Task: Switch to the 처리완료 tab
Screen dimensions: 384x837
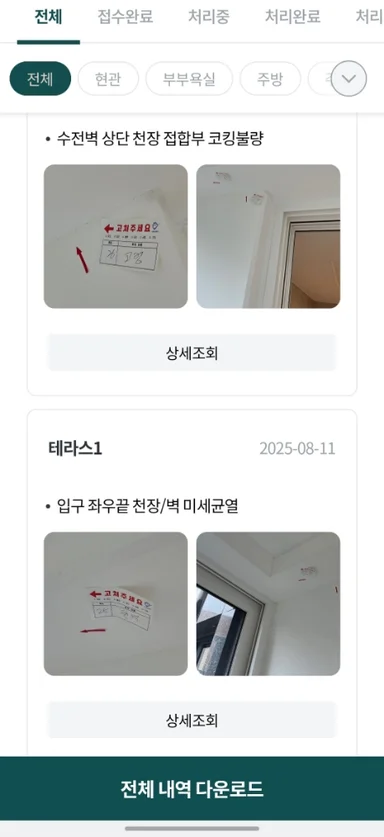Action: (293, 17)
